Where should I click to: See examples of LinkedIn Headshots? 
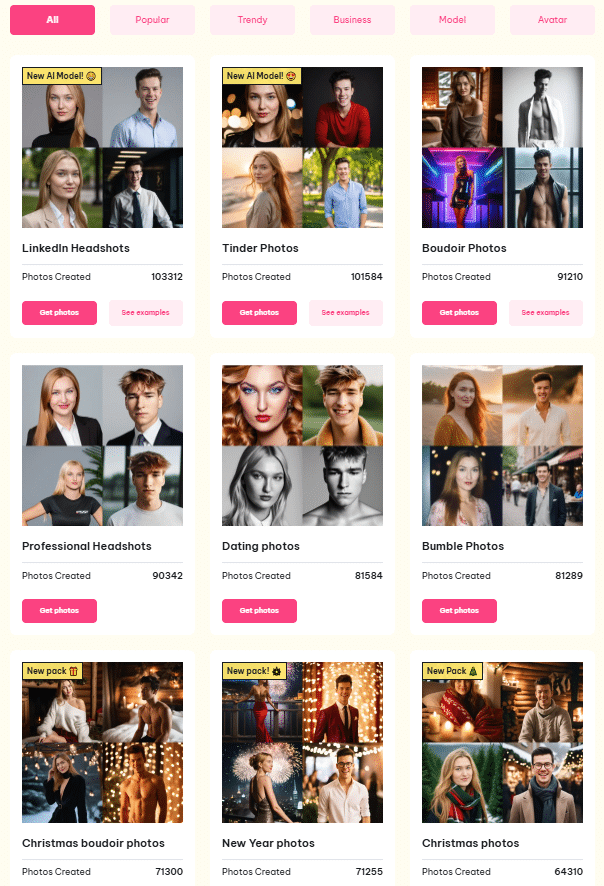click(x=145, y=313)
